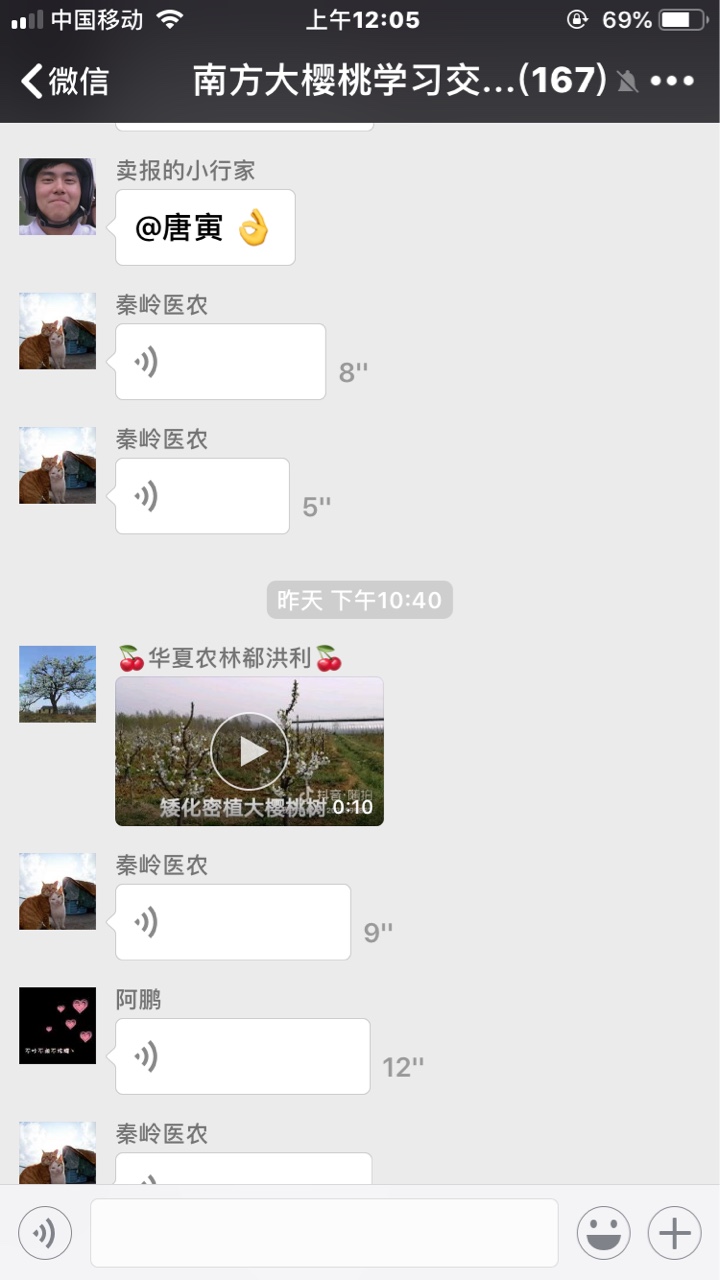Focus the message text field
The width and height of the screenshot is (720, 1280).
[324, 1233]
